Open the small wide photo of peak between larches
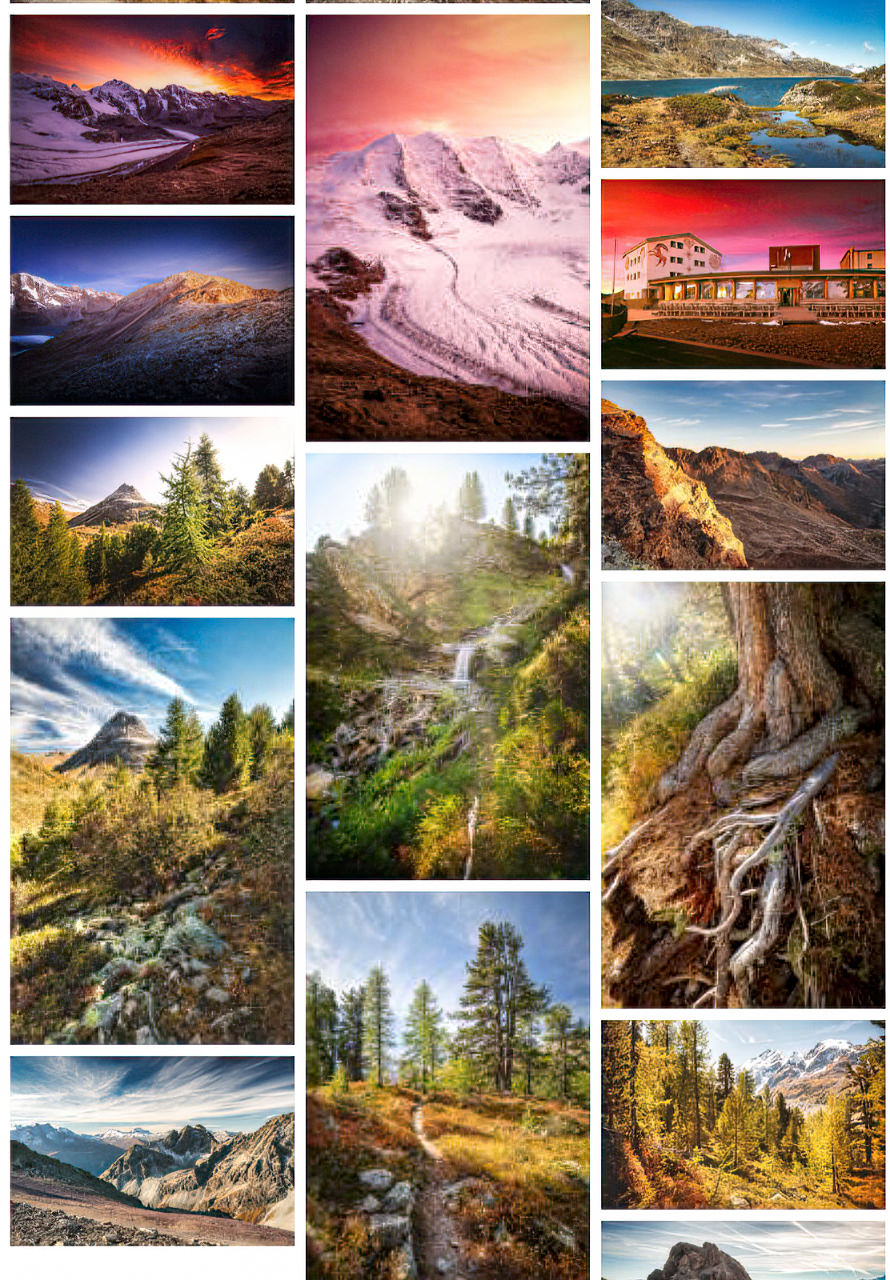Viewport: 890px width, 1280px height. coord(152,511)
